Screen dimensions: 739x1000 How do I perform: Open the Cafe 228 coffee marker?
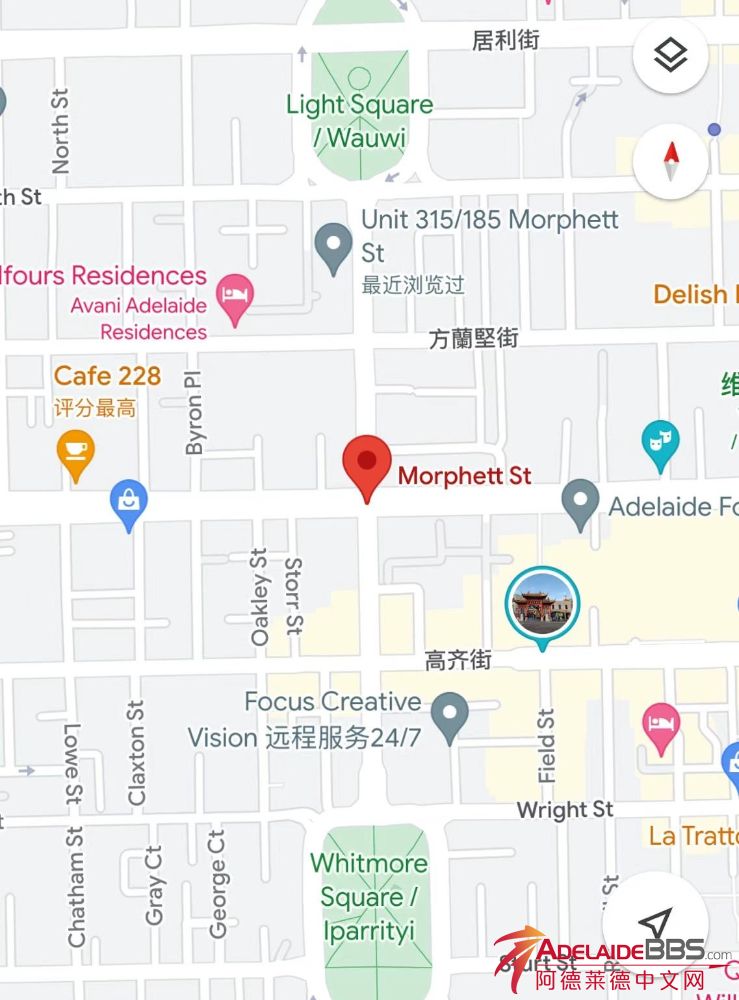tap(76, 452)
